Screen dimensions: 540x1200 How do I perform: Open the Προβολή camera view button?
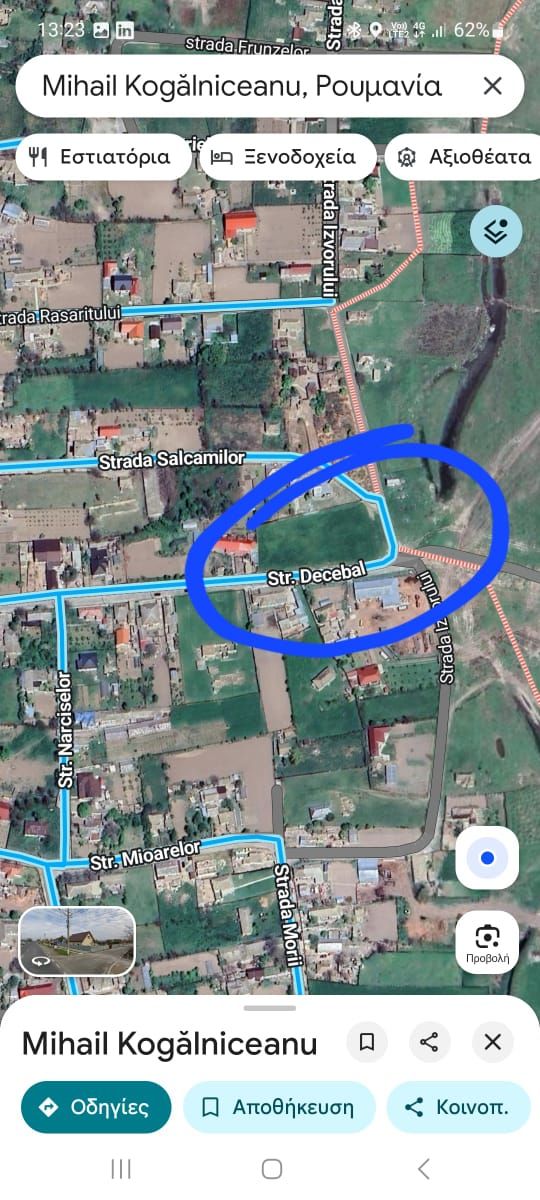click(487, 942)
